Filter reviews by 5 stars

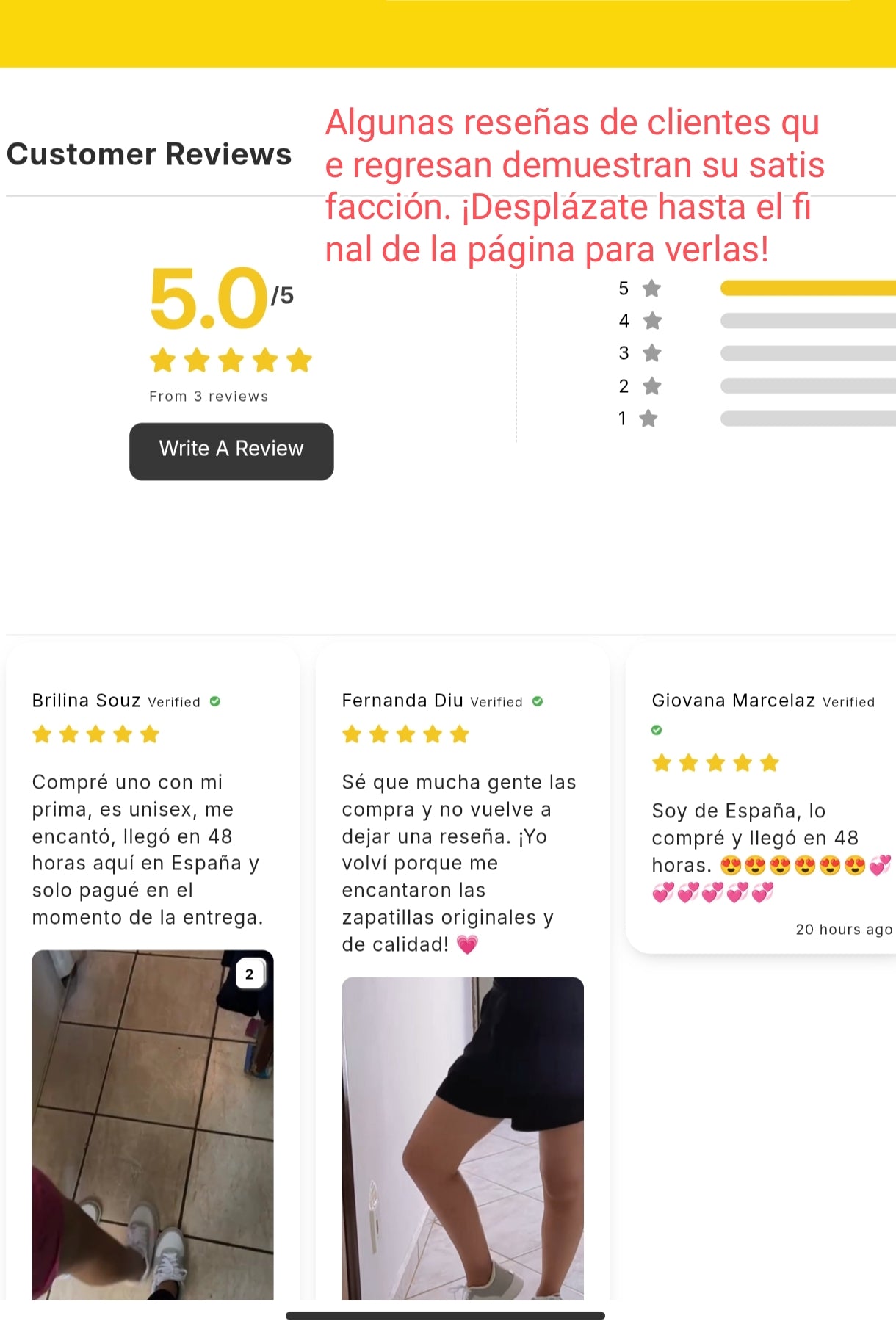point(756,289)
